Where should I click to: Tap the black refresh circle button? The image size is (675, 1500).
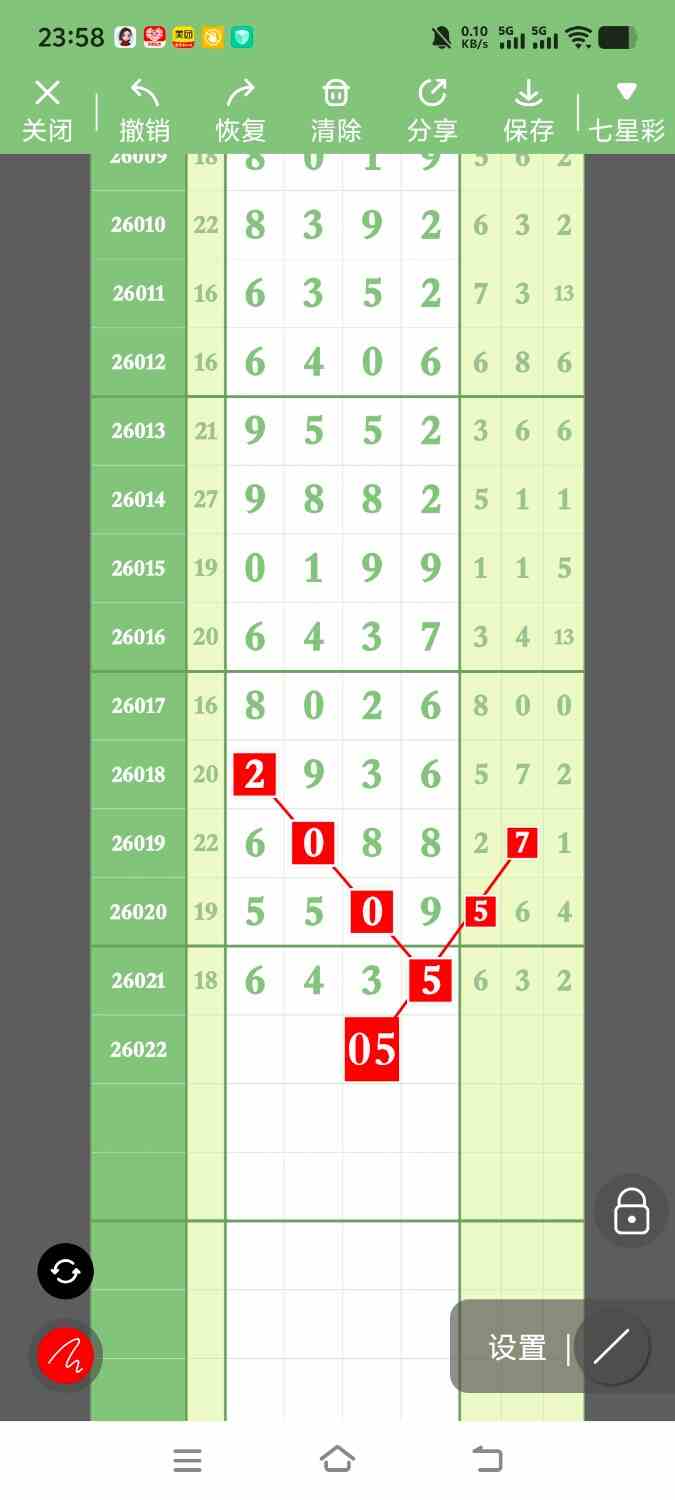(x=65, y=1272)
